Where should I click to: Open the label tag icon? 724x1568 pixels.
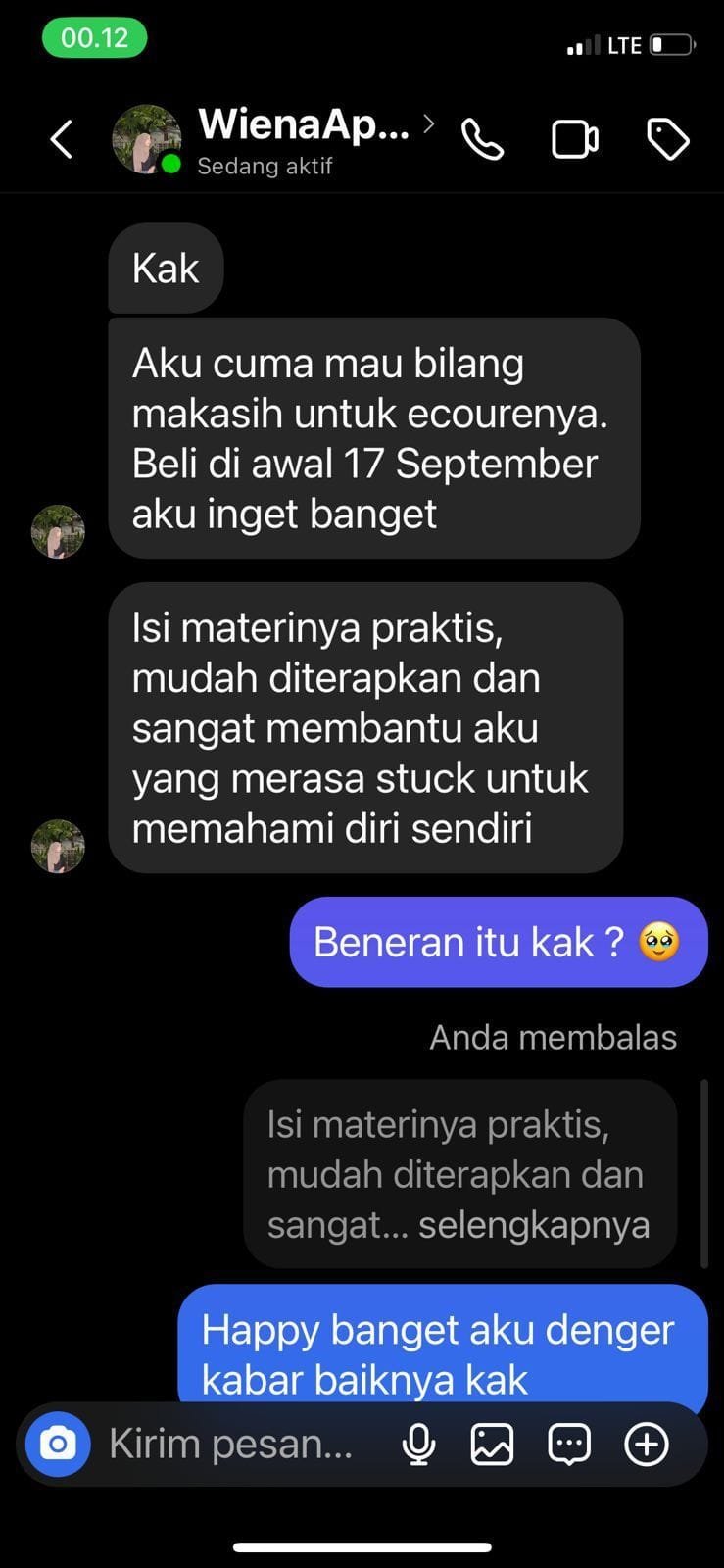click(668, 139)
